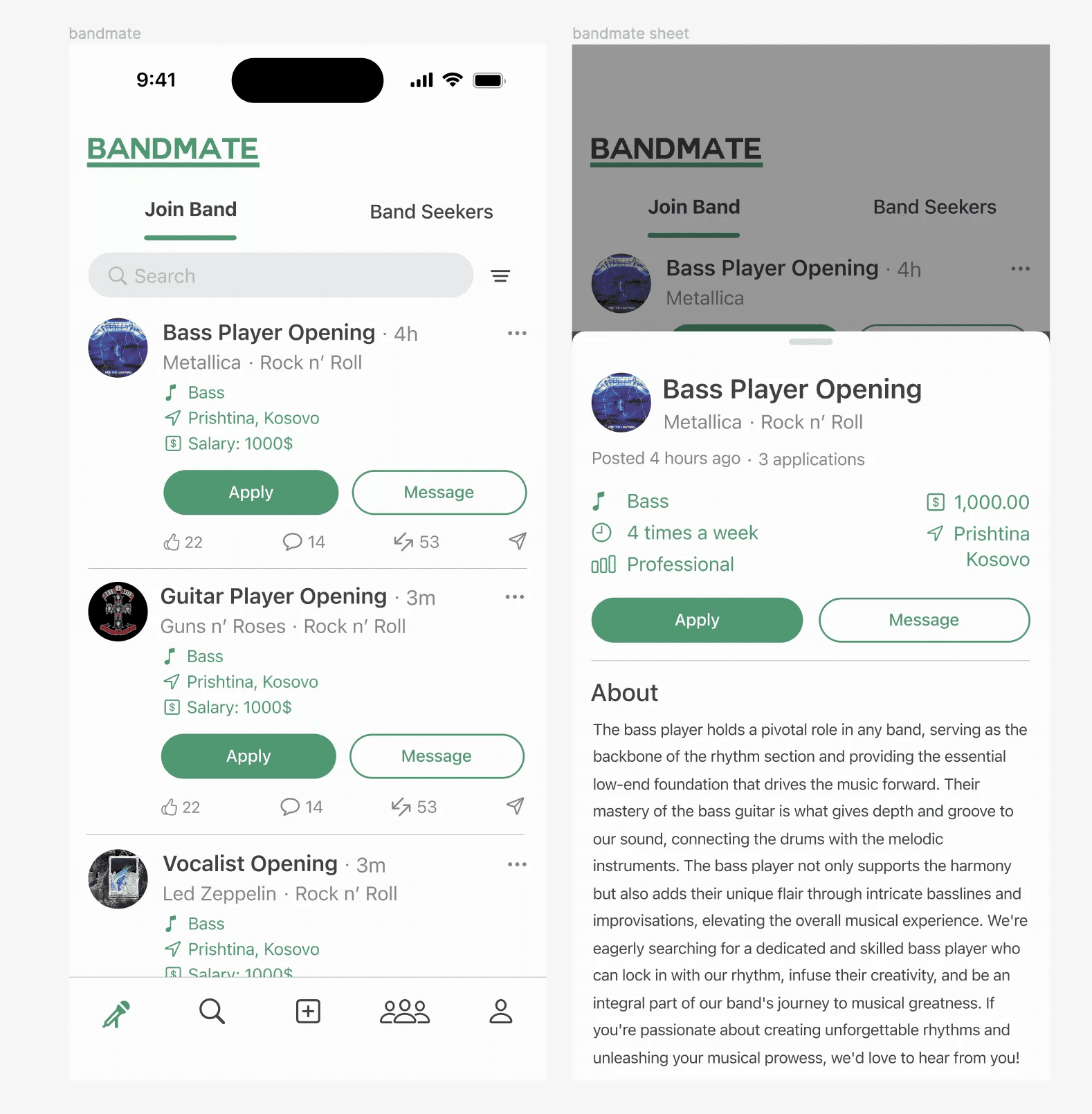Open the microphone home tab
Image resolution: width=1092 pixels, height=1114 pixels.
[x=116, y=1014]
